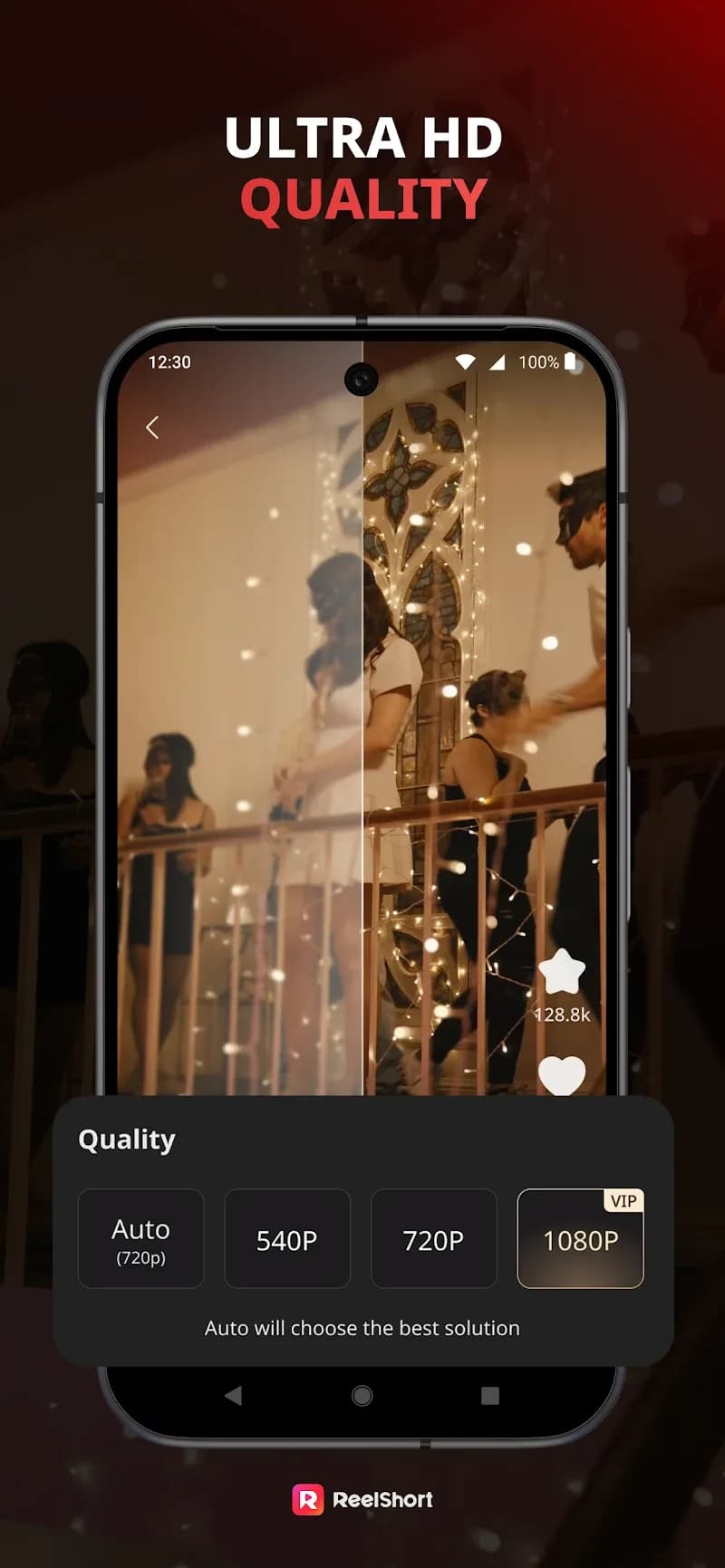Click the cellular signal icon

[497, 361]
